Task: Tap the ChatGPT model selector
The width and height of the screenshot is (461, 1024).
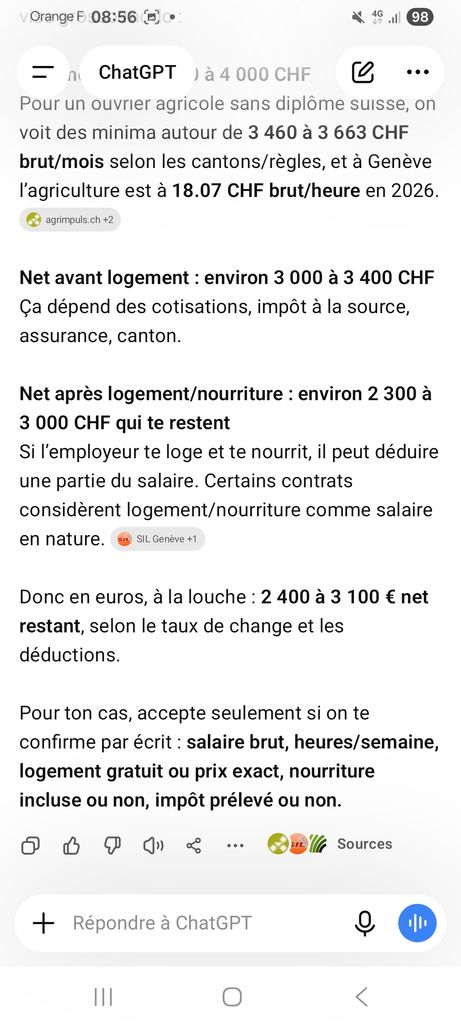Action: pos(137,72)
